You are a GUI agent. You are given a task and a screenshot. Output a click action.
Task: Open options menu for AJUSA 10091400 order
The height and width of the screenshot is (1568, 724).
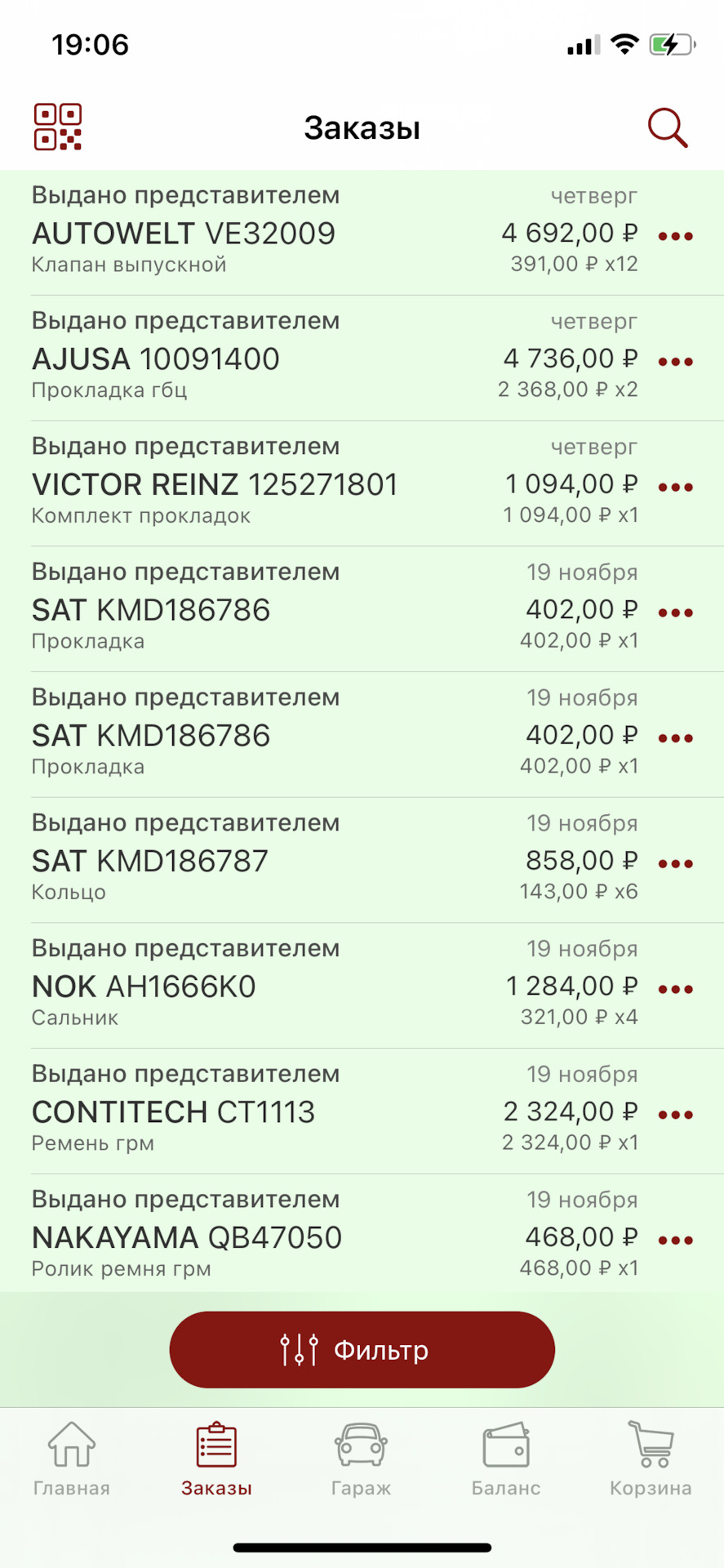pos(675,362)
